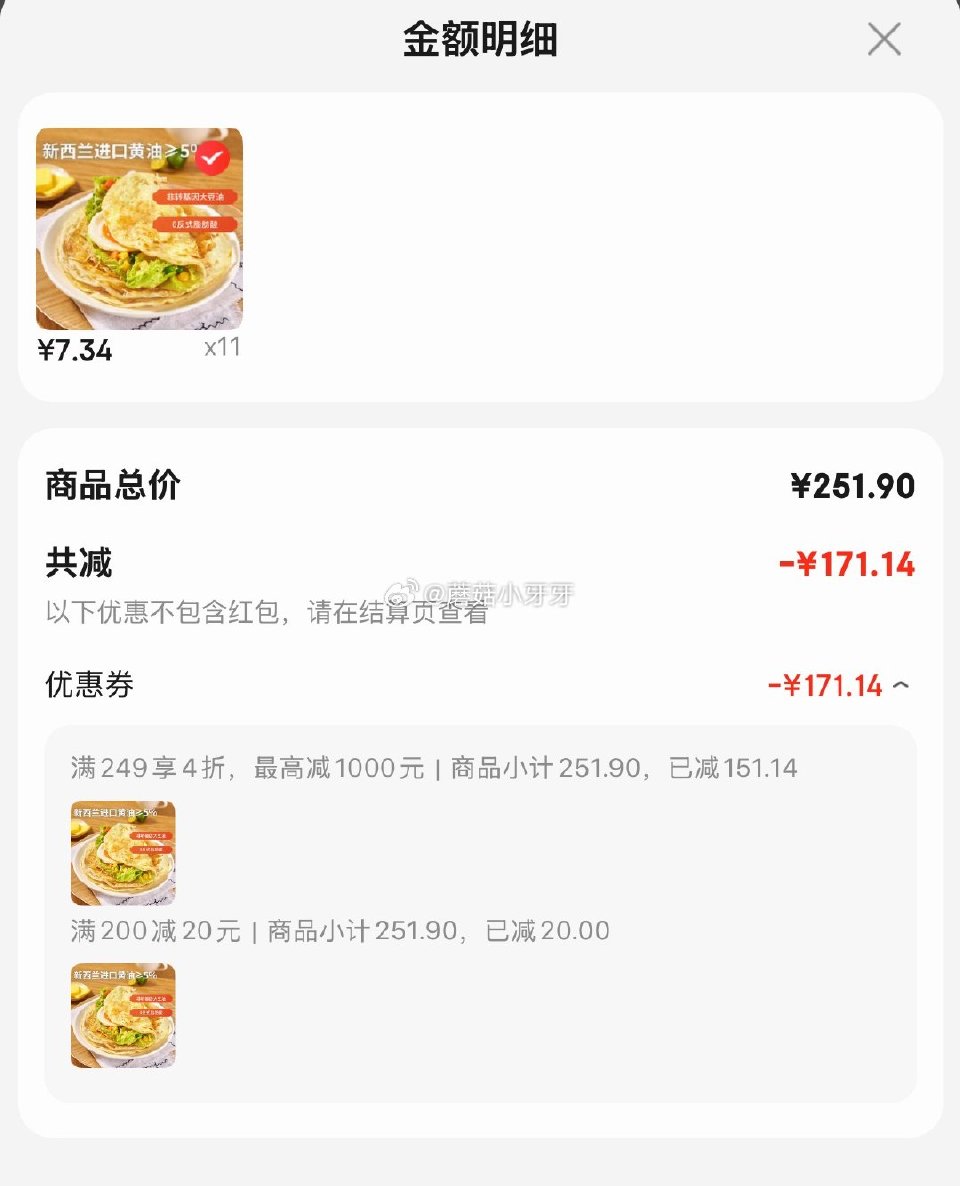Tap the butter pancake product thumbnail
Viewport: 960px width, 1186px height.
(x=139, y=229)
